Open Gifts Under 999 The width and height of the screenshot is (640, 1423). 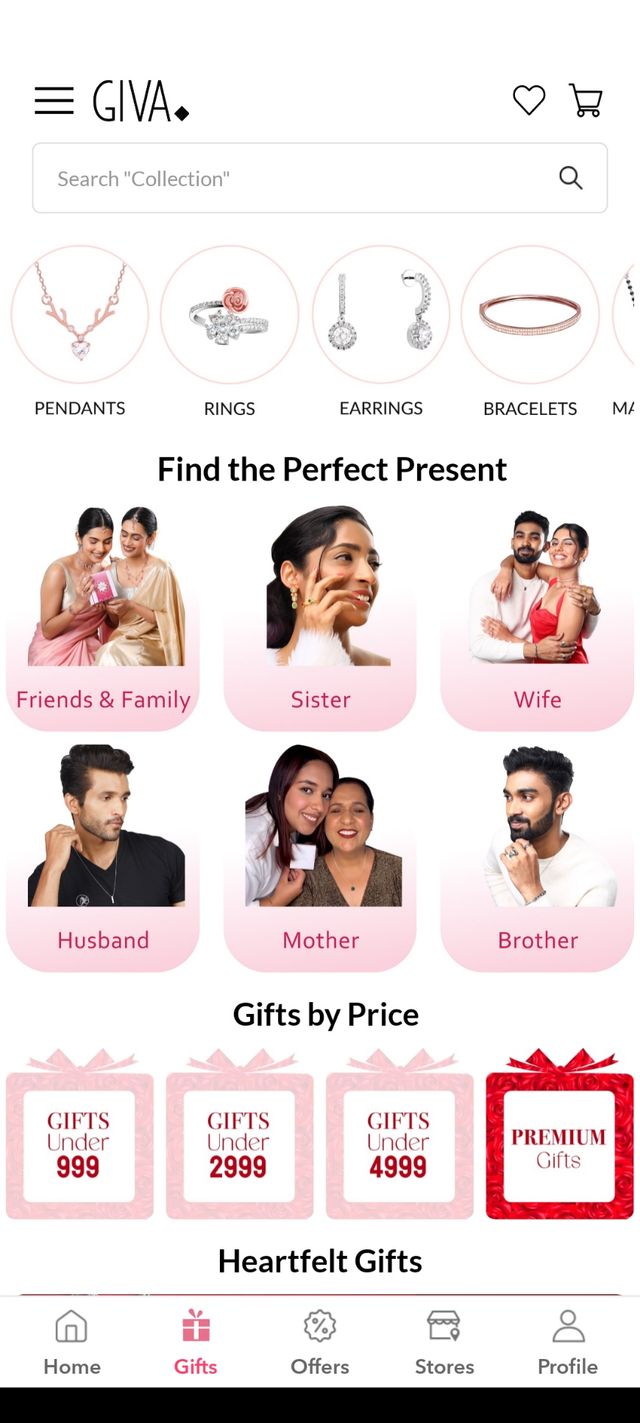(x=80, y=1138)
